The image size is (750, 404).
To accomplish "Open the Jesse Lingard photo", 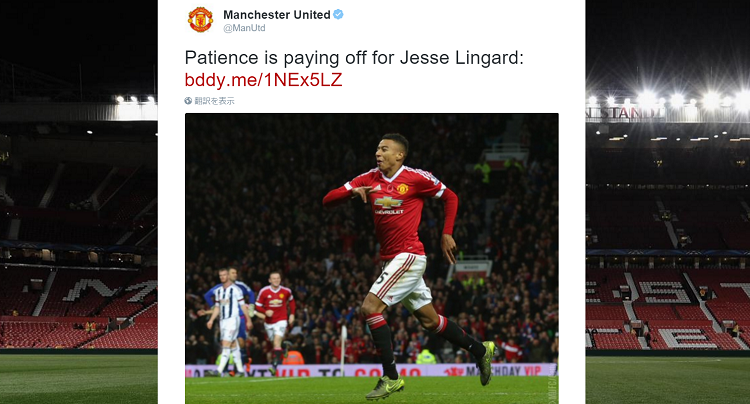I will (371, 258).
